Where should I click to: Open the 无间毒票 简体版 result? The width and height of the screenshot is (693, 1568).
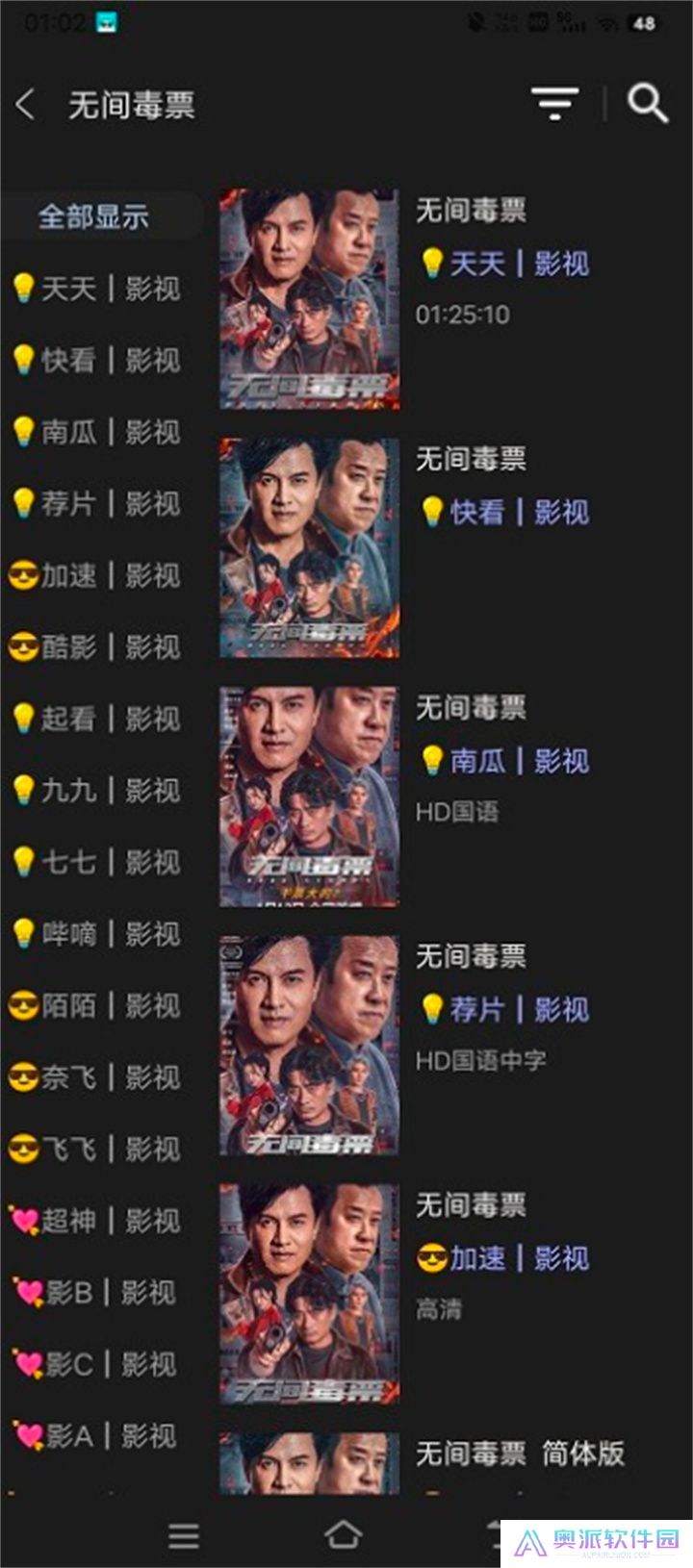click(x=523, y=1456)
